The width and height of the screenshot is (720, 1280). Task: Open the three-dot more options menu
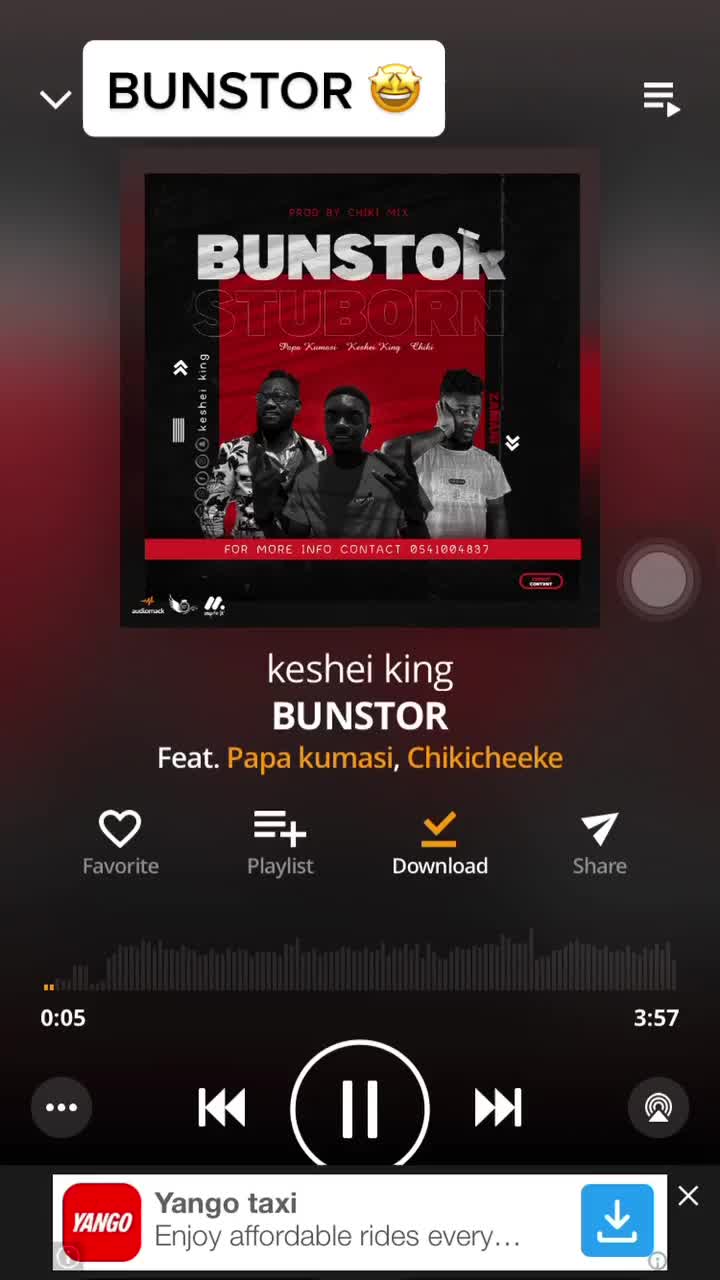(62, 1107)
